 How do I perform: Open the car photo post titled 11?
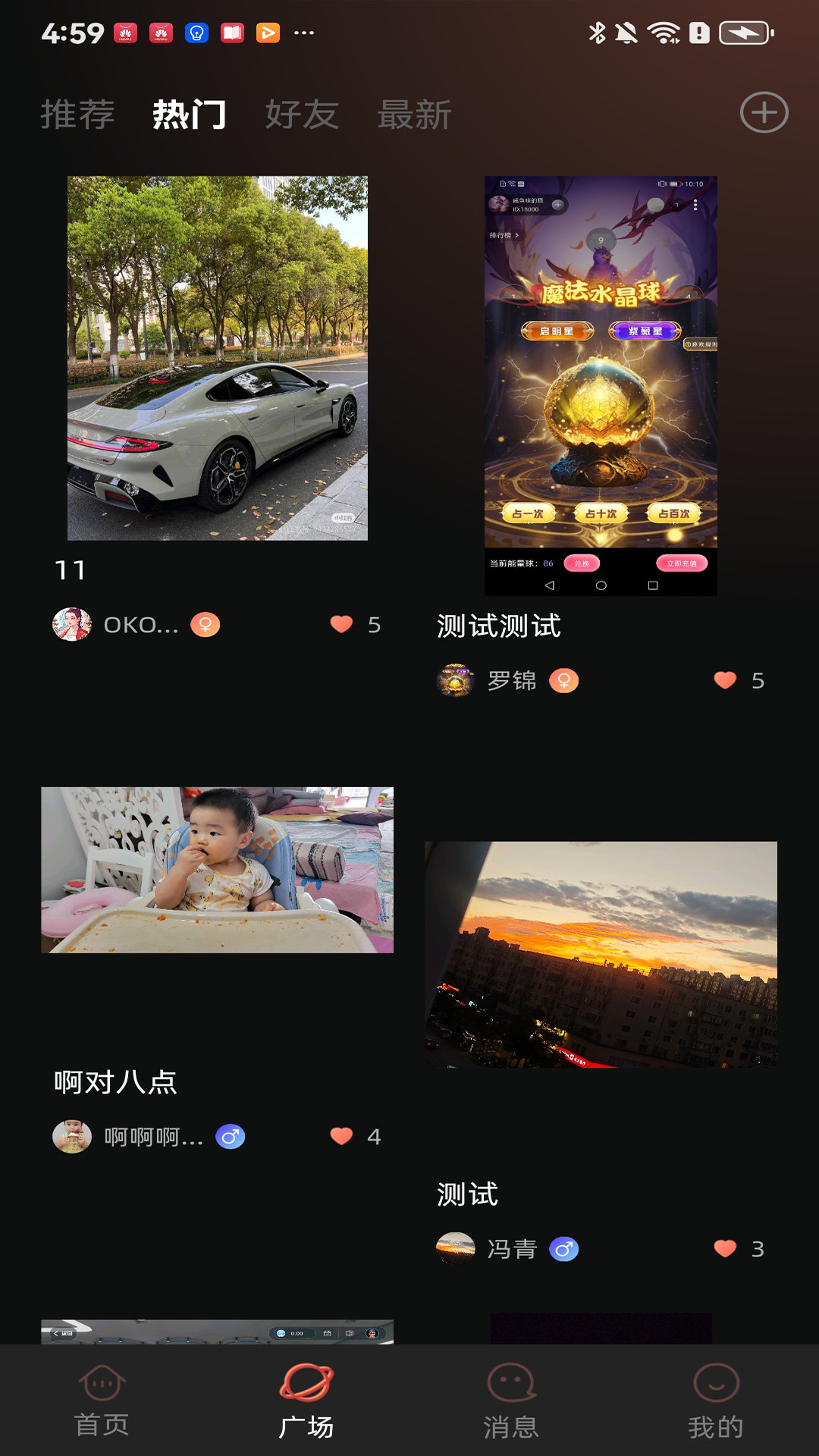tap(218, 358)
